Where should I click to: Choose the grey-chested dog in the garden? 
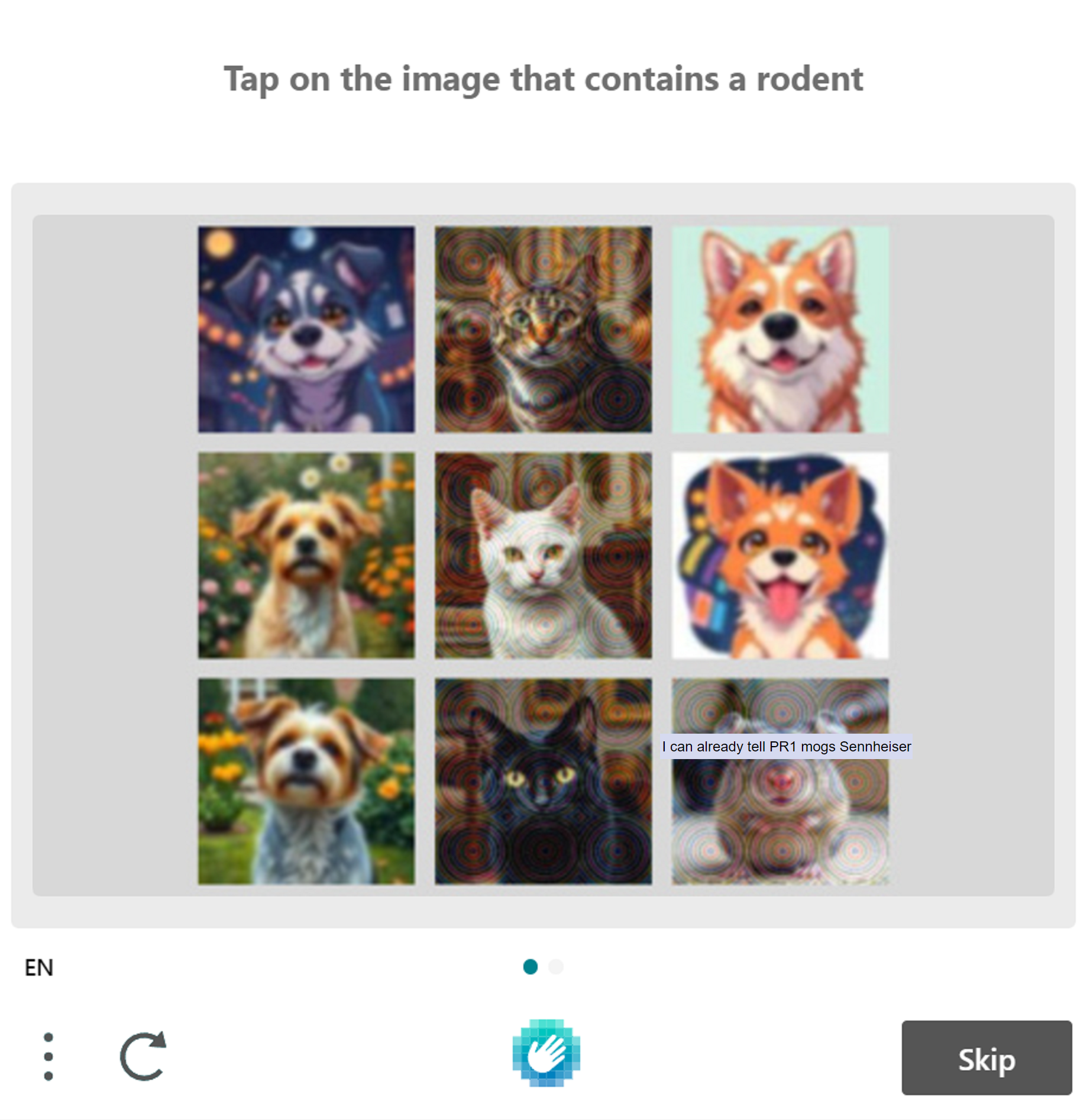tap(306, 781)
